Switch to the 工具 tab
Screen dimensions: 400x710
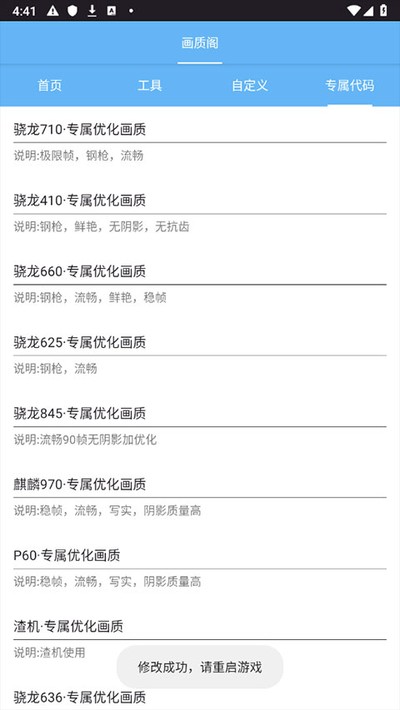[x=150, y=86]
